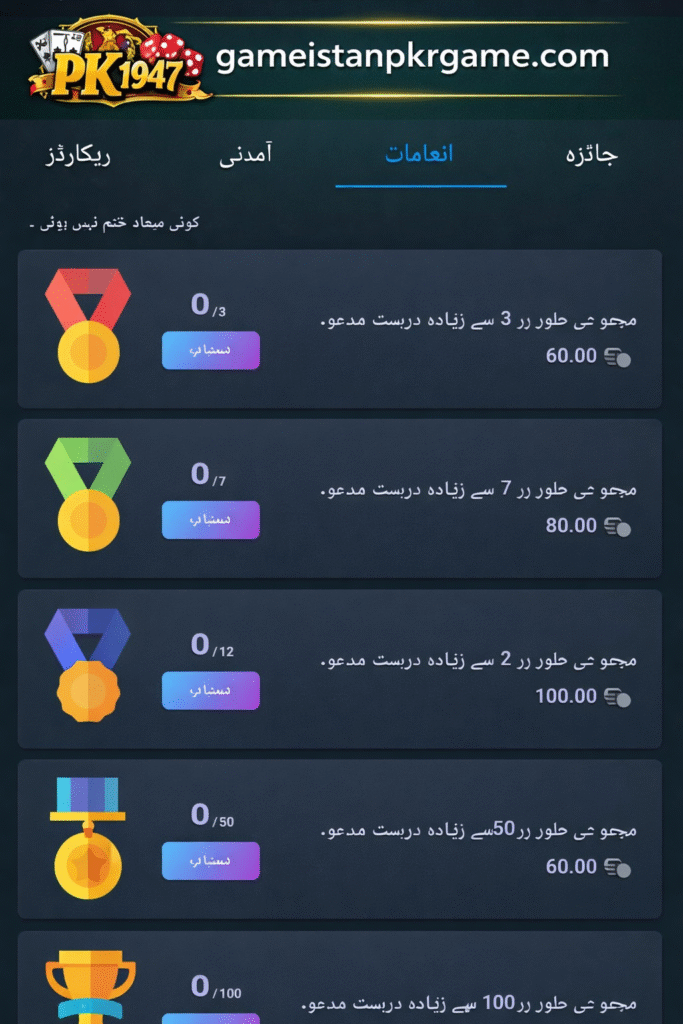This screenshot has width=683, height=1024.
Task: Go to the جائزہ tab
Action: [x=591, y=154]
